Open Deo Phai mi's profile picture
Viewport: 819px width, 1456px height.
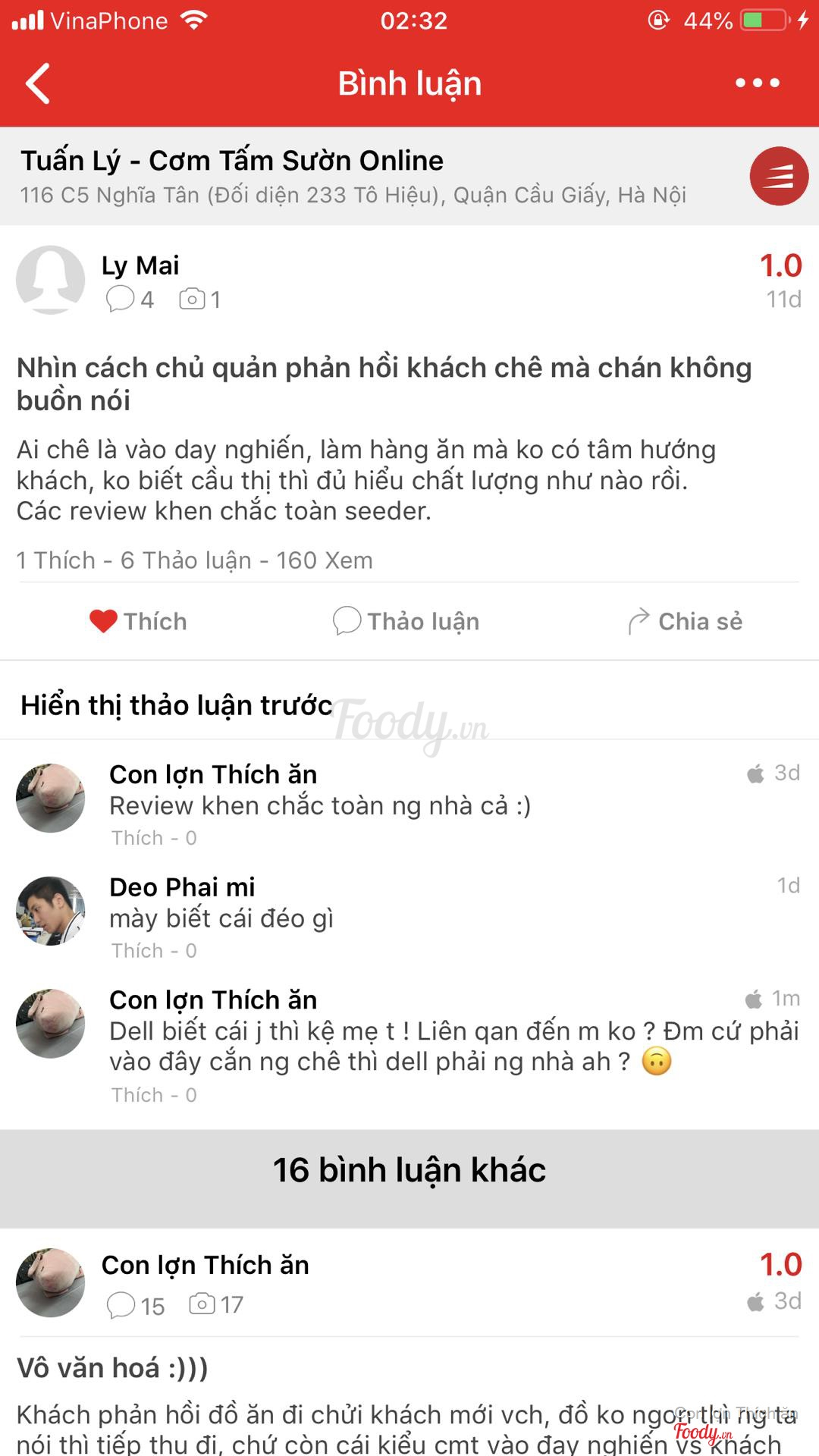pyautogui.click(x=50, y=911)
